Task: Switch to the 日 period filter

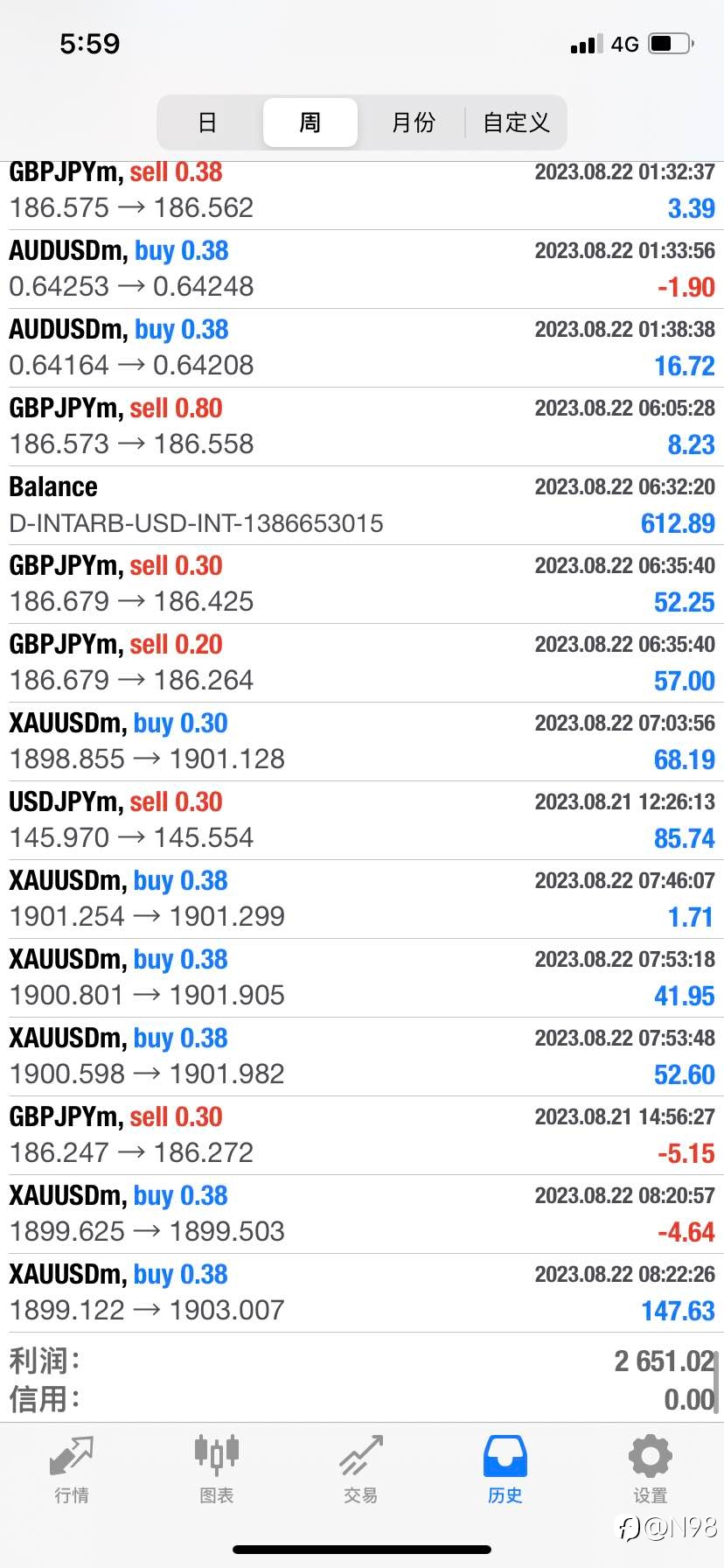Action: tap(207, 122)
